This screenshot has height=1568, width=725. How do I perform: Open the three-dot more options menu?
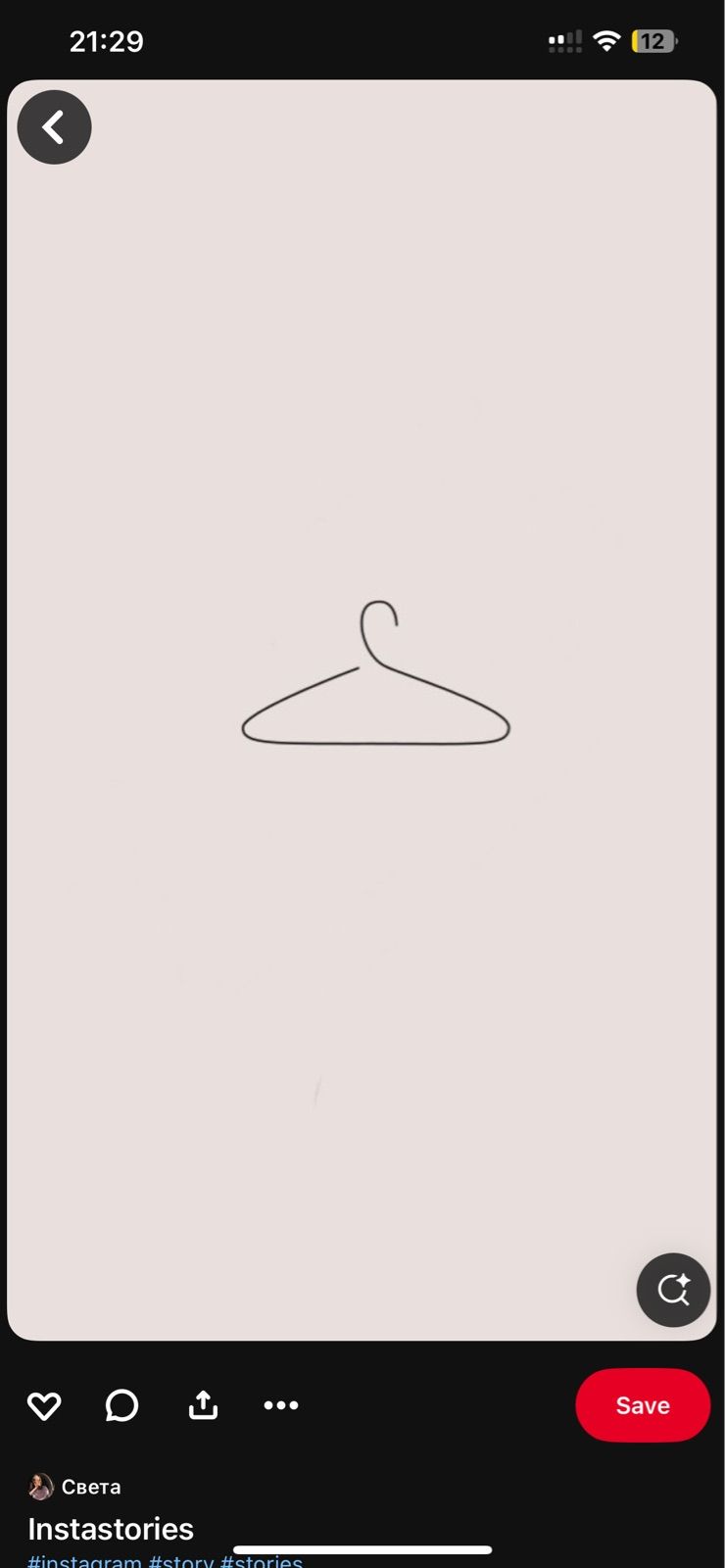281,1405
